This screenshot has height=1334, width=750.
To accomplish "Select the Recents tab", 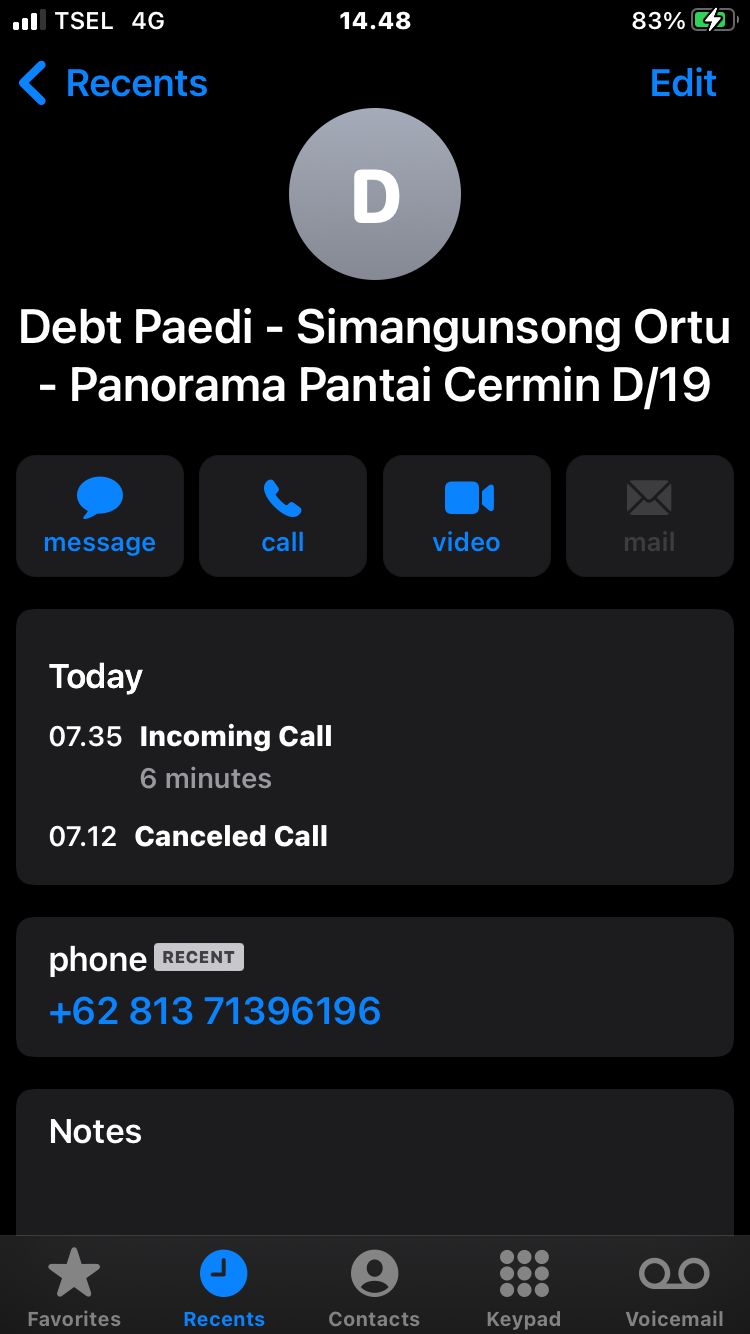I will click(224, 1287).
